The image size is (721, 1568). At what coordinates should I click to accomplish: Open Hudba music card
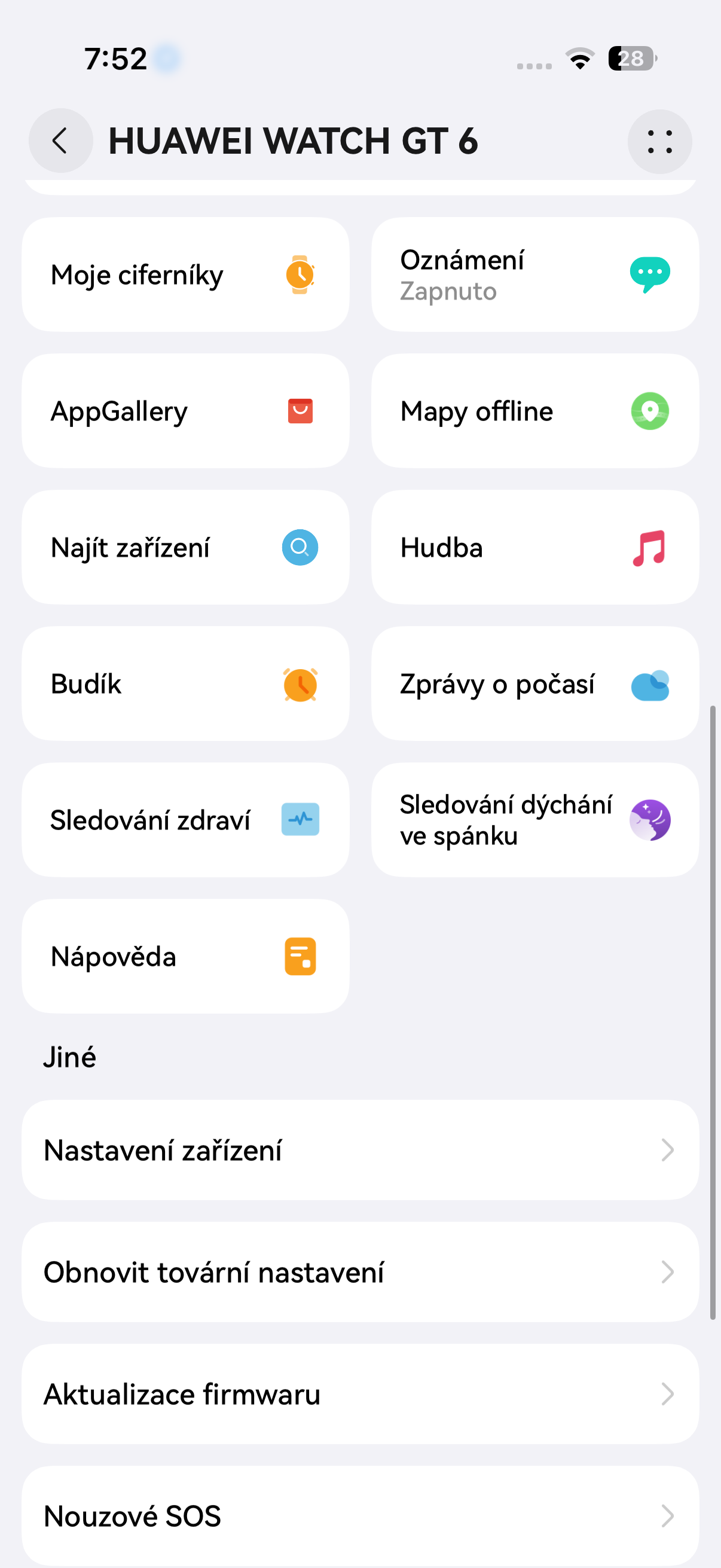click(x=535, y=547)
